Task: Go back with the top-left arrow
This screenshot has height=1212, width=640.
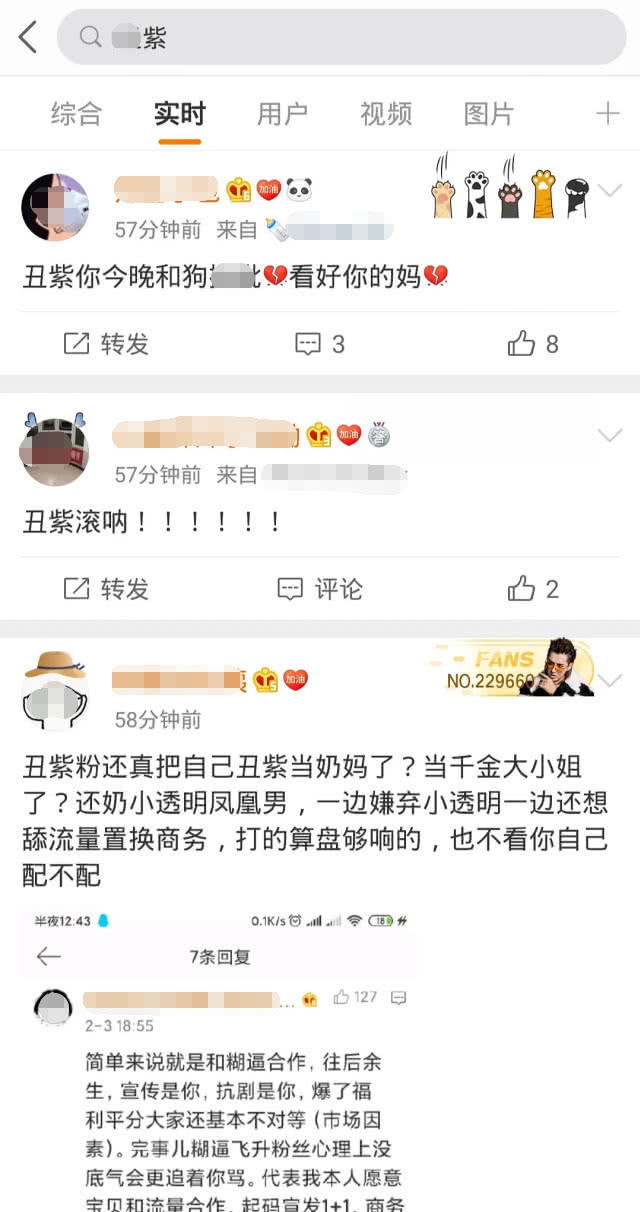Action: point(27,38)
